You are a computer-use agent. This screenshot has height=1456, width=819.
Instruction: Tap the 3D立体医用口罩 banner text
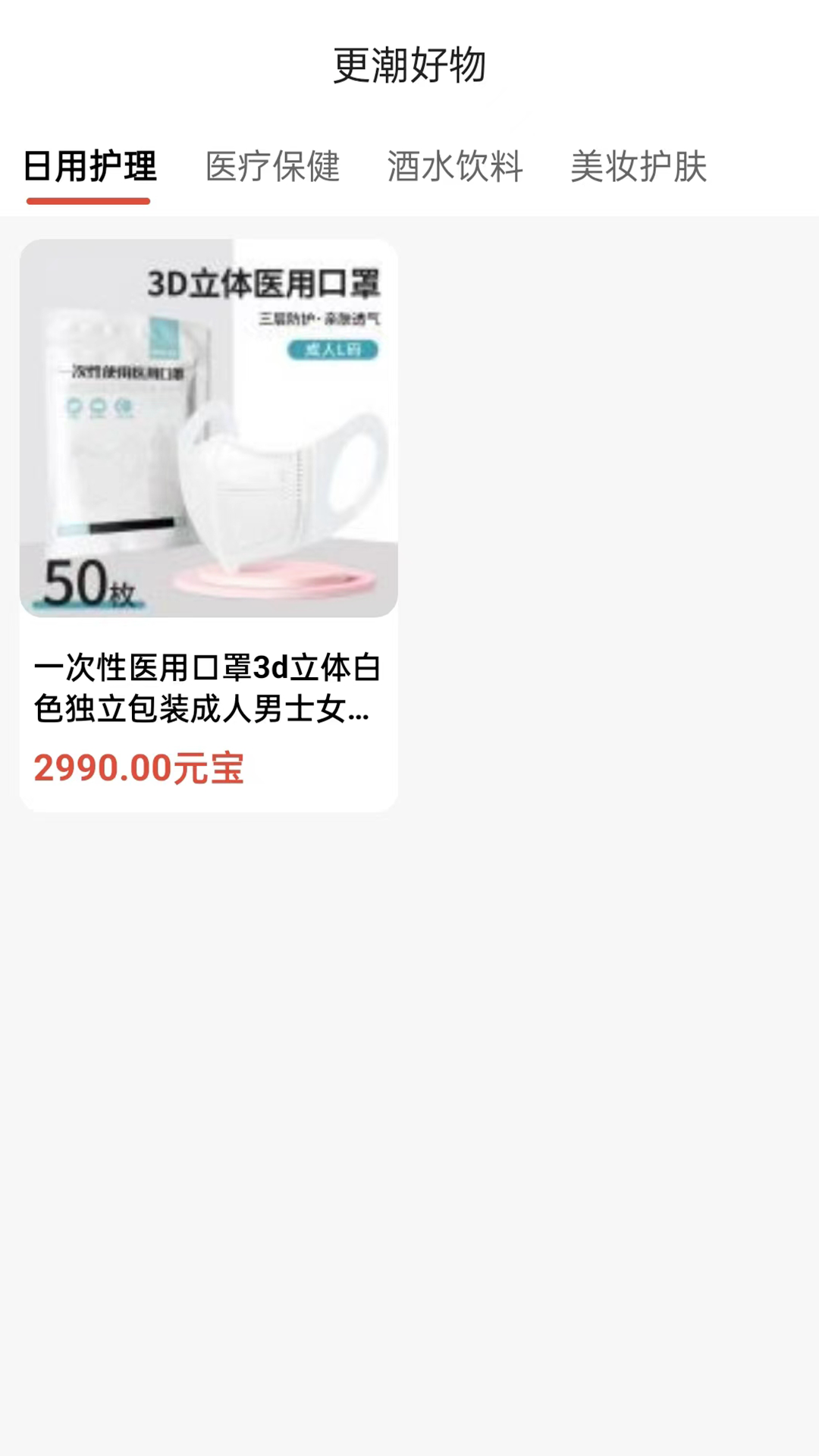(267, 284)
